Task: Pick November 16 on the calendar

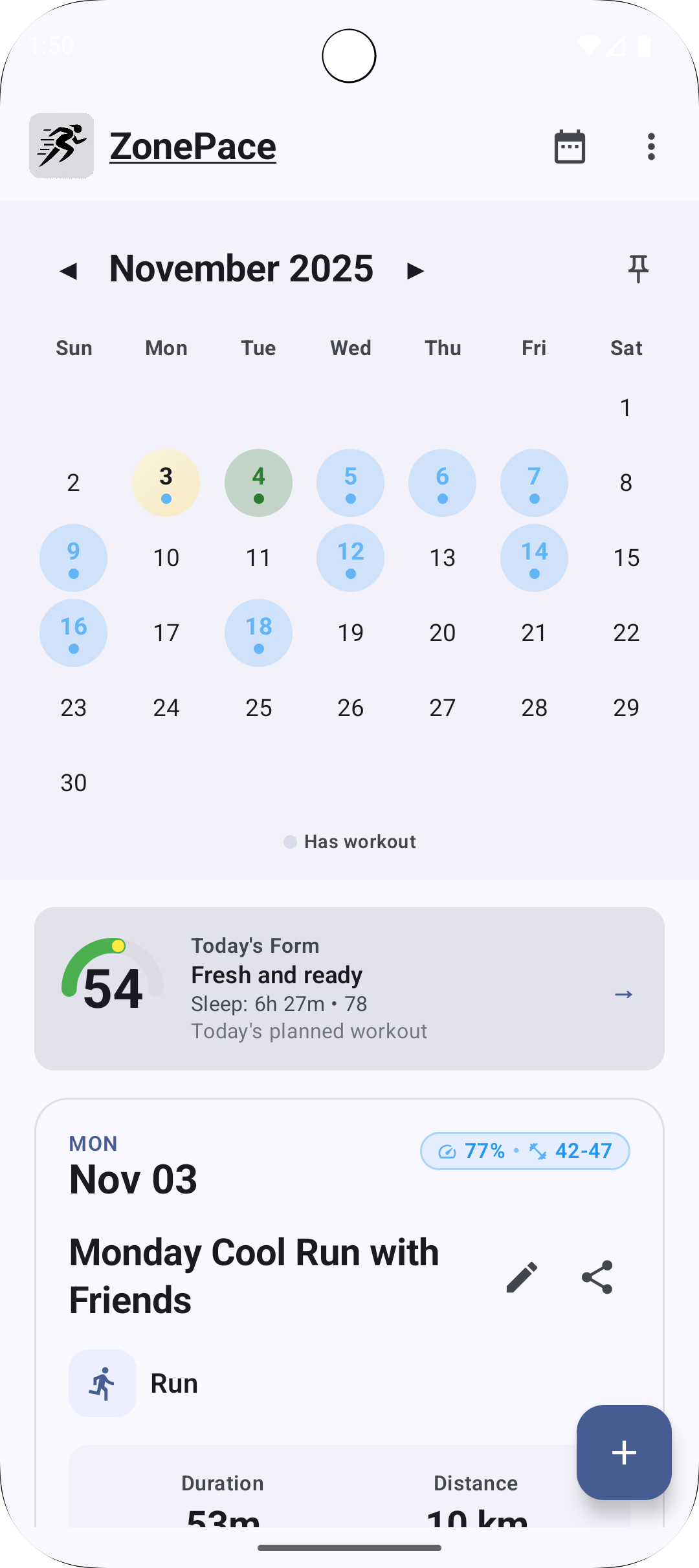Action: (74, 633)
